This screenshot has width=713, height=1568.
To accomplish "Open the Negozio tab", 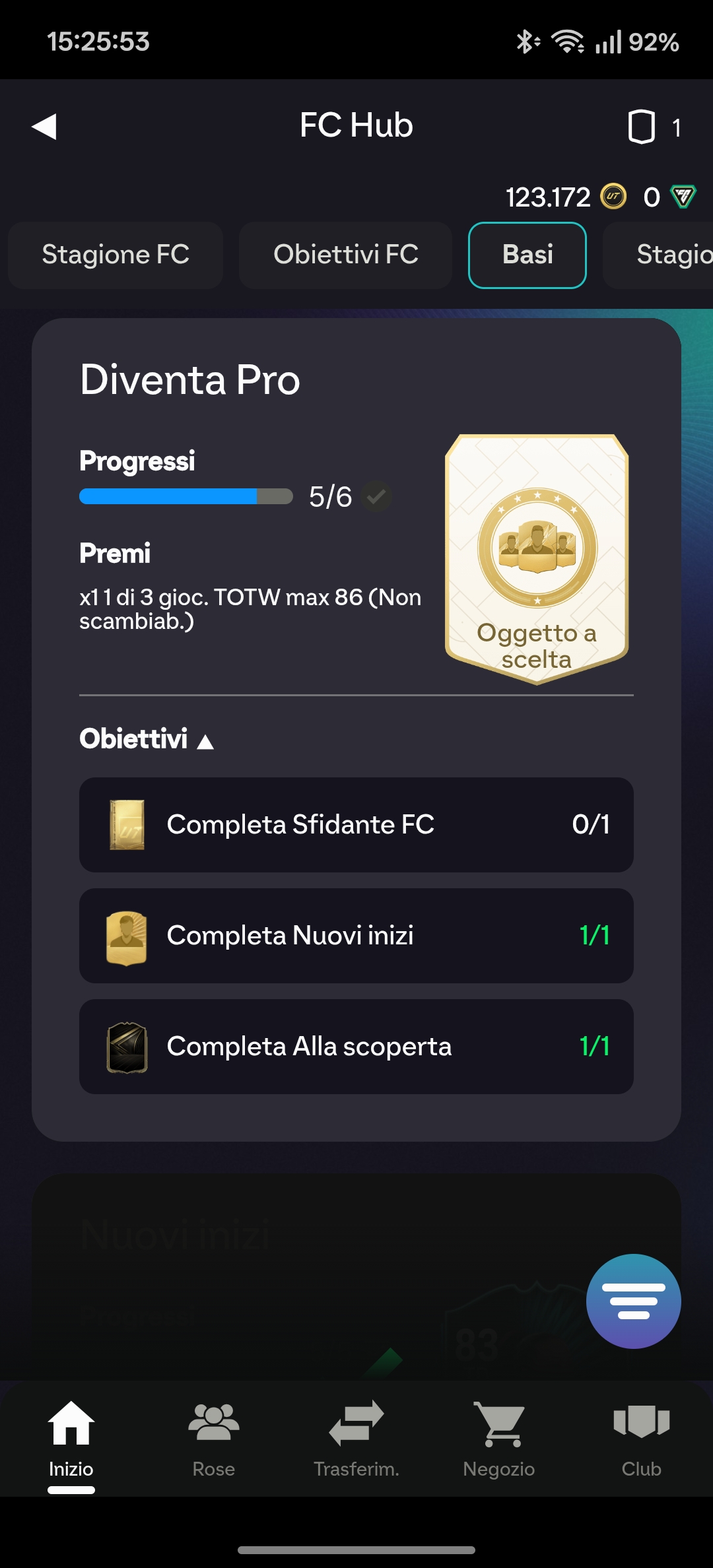I will point(499,1439).
